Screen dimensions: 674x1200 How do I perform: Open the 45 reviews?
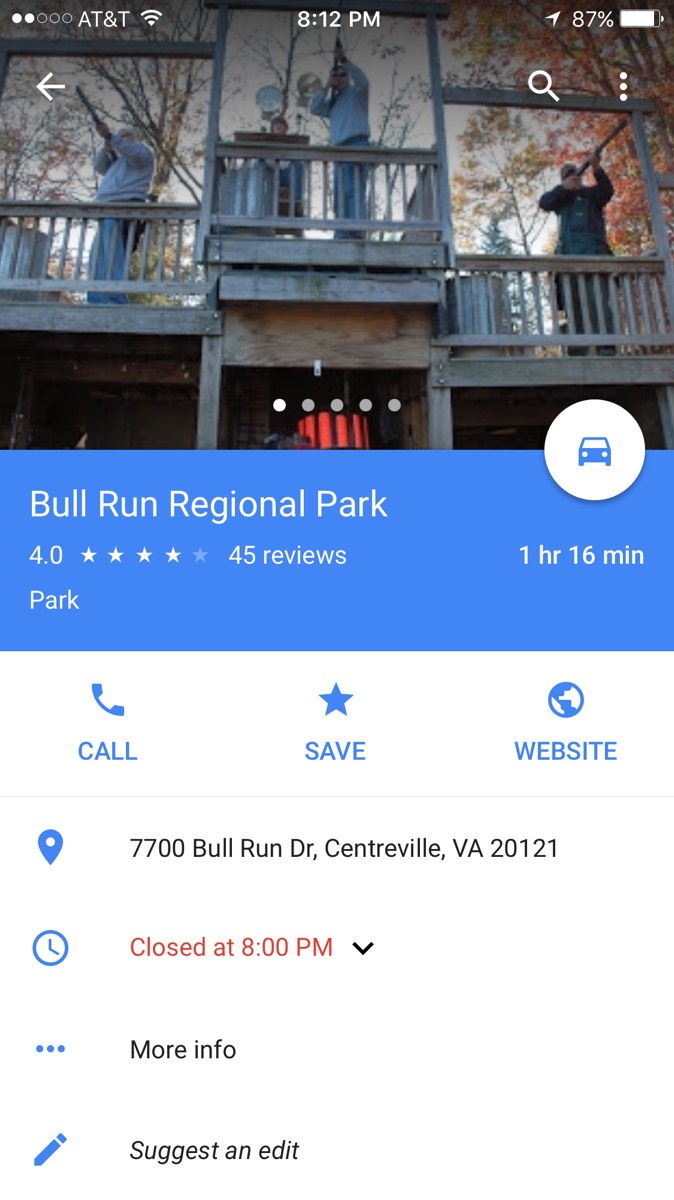pyautogui.click(x=287, y=555)
